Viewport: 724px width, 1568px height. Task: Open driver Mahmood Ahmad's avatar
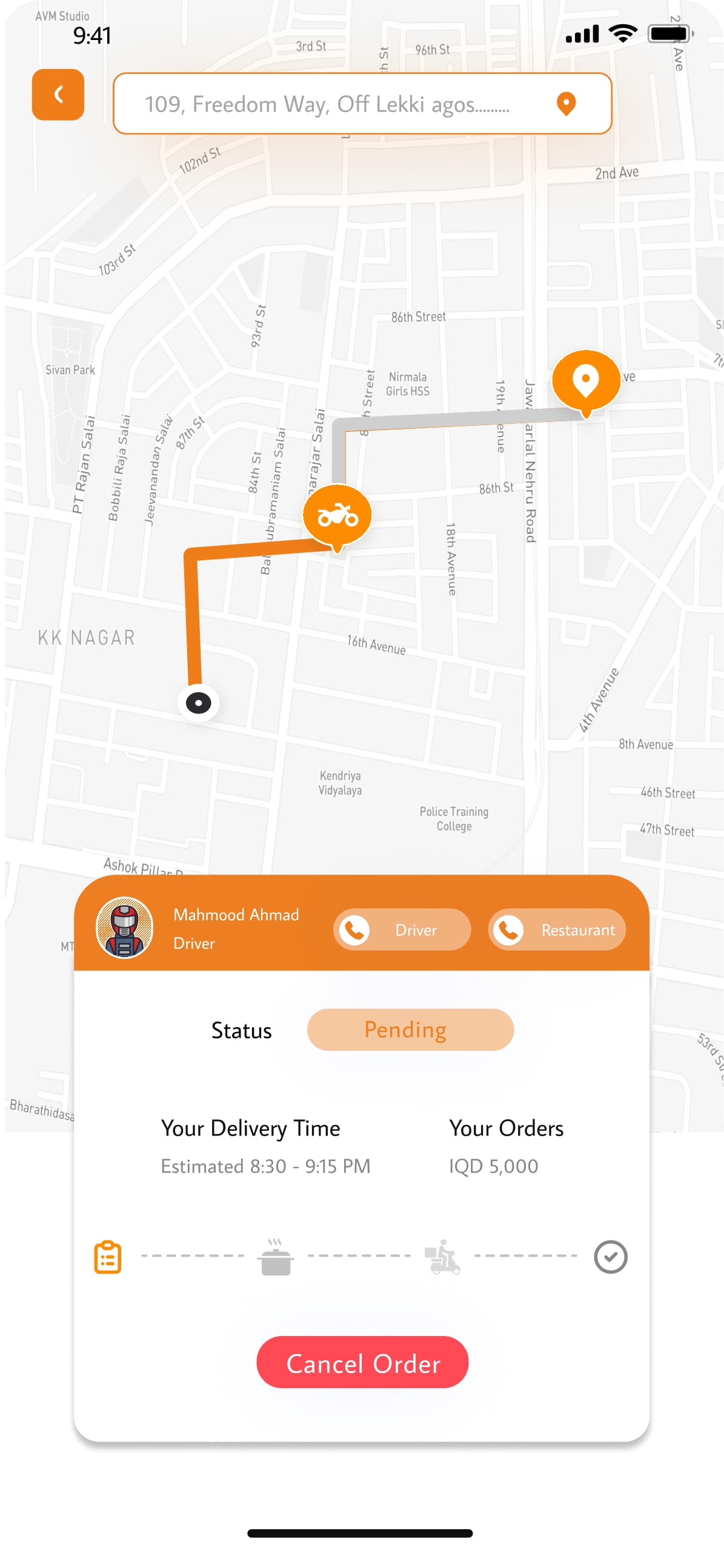pyautogui.click(x=125, y=928)
